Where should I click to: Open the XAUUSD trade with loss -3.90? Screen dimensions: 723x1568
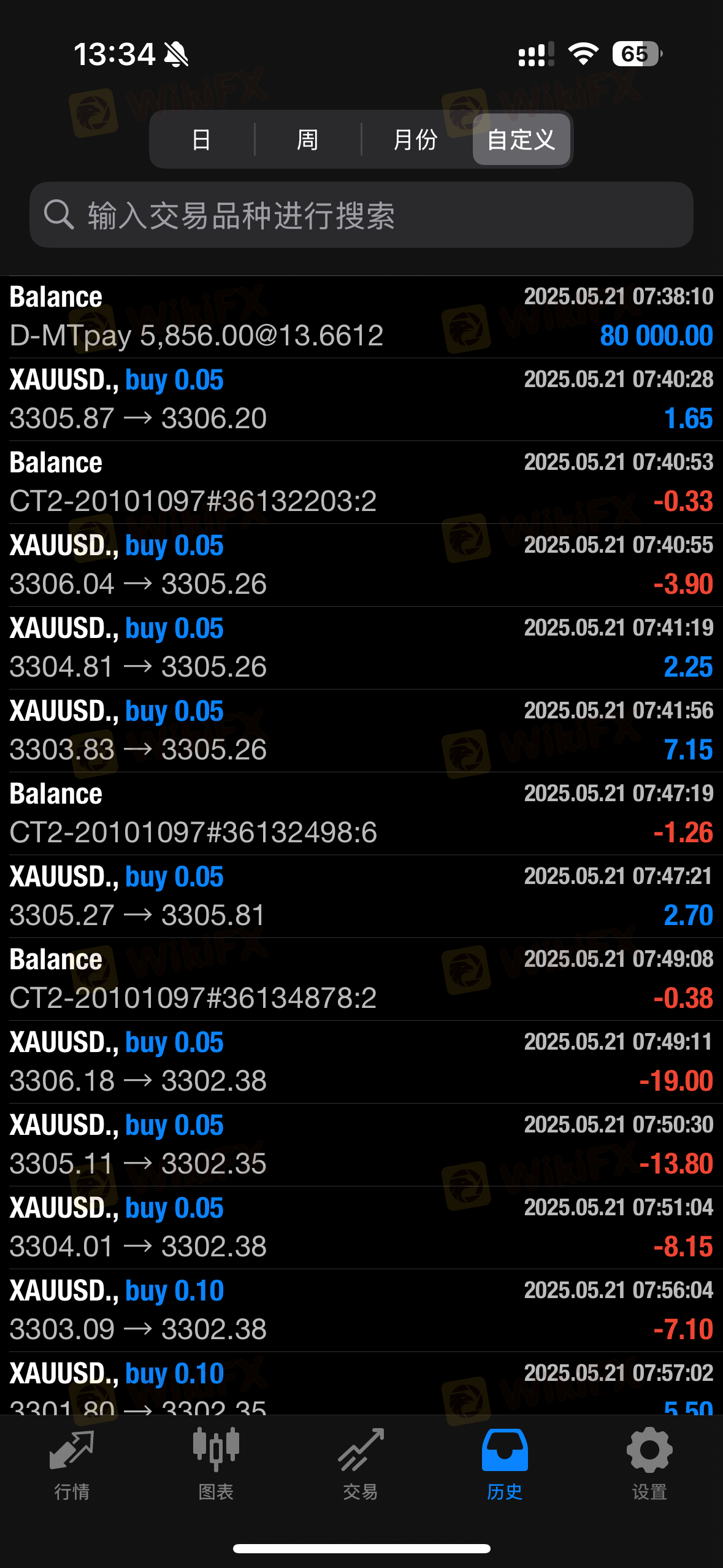(361, 565)
